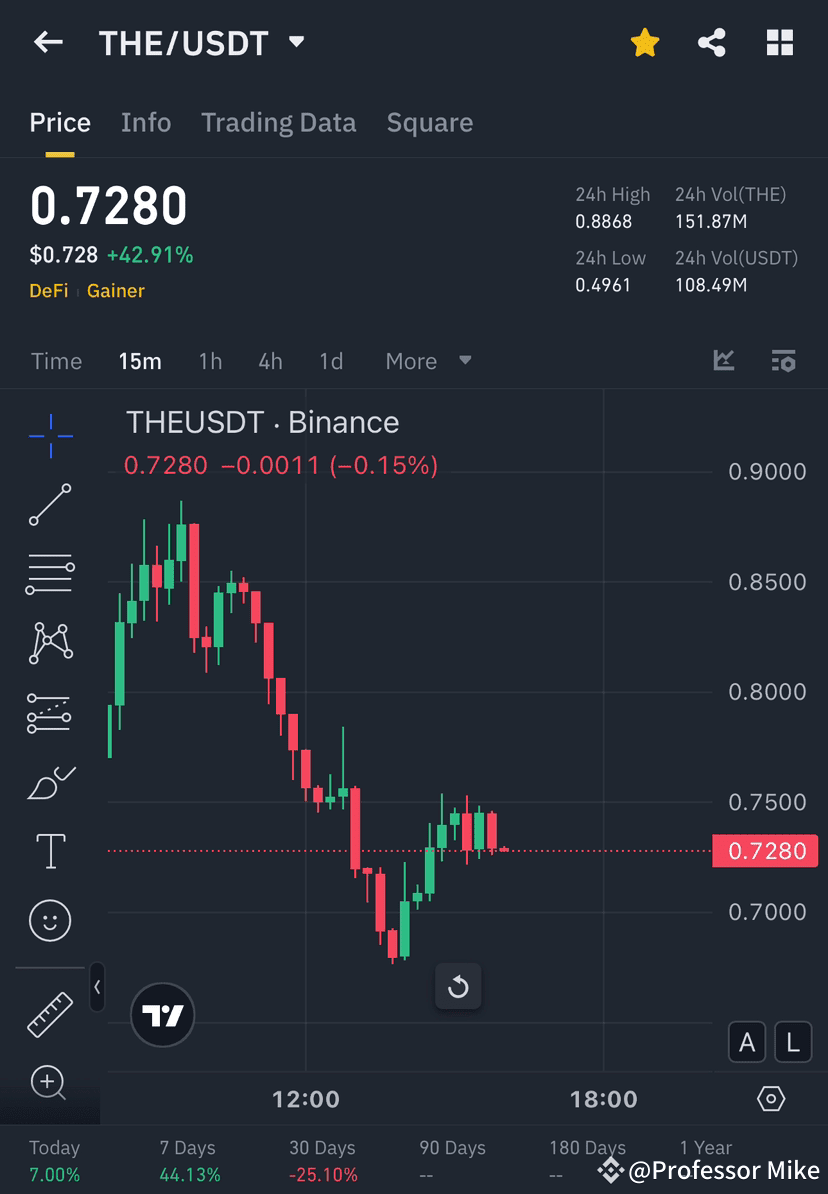Enable log scale with the L button
The width and height of the screenshot is (828, 1194).
(x=793, y=1042)
